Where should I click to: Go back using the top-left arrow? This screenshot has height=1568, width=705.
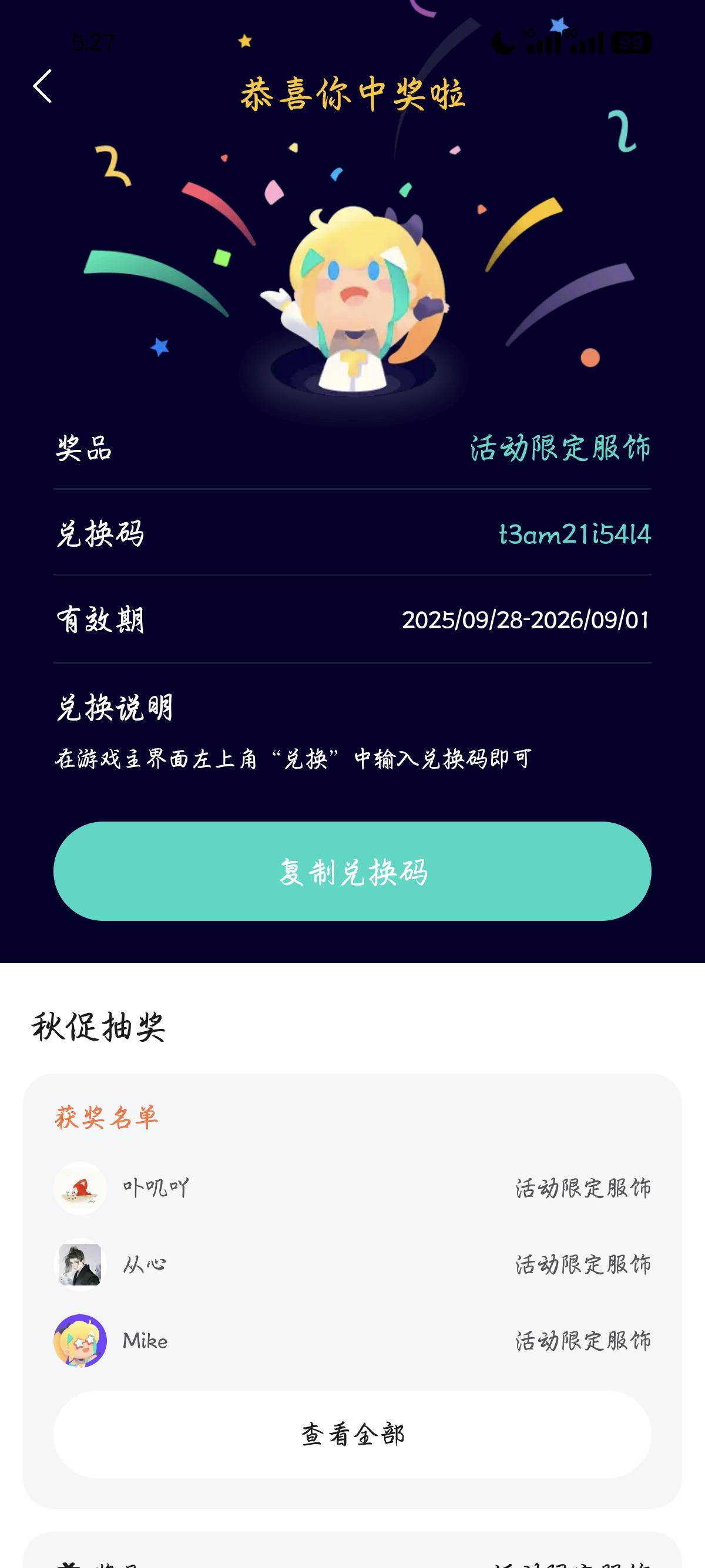43,86
